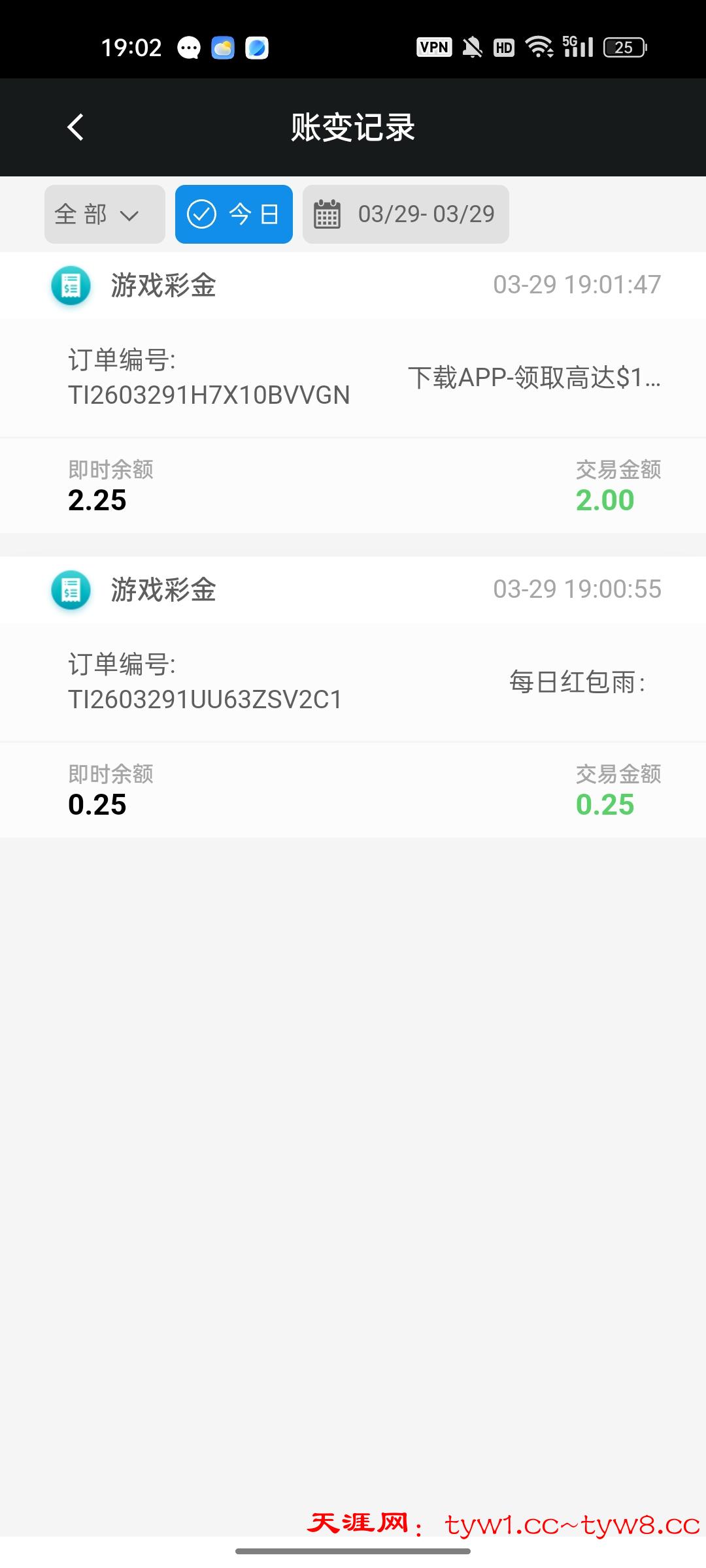Open the 全部 filter dropdown
Screen dimensions: 706x1568
pos(104,214)
